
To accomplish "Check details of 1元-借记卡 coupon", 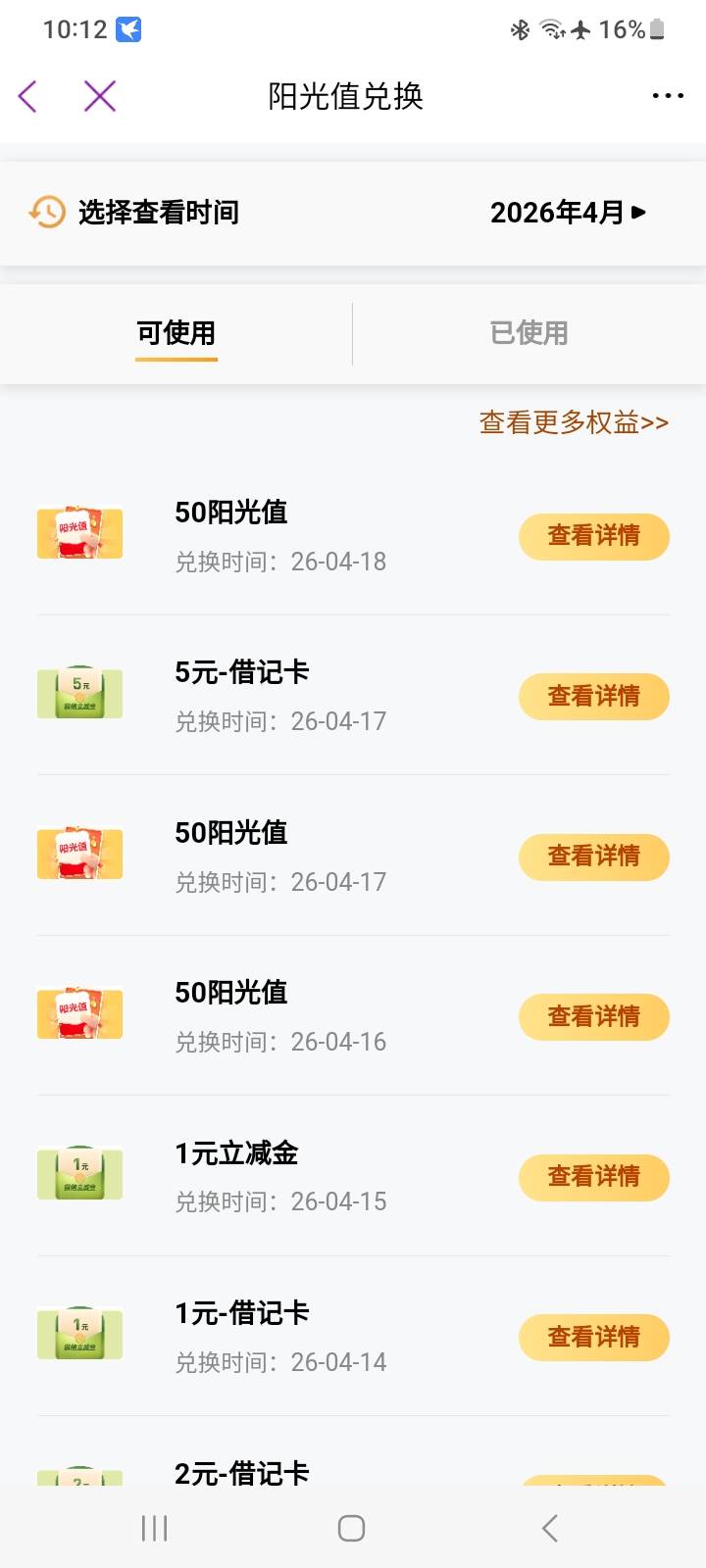I will [x=593, y=1337].
